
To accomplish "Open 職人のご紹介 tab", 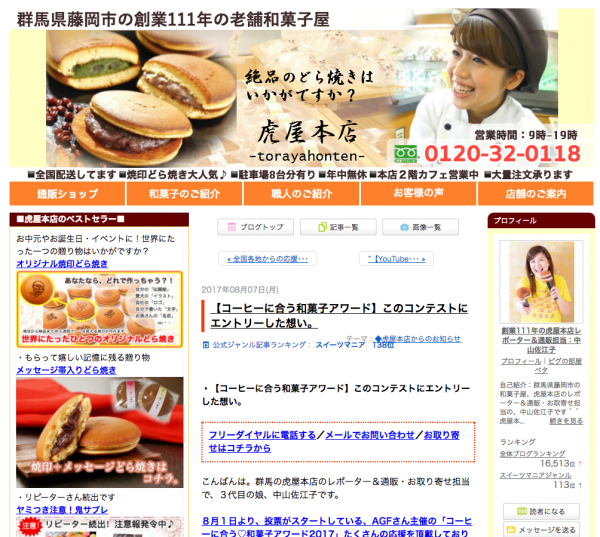I will (300, 193).
